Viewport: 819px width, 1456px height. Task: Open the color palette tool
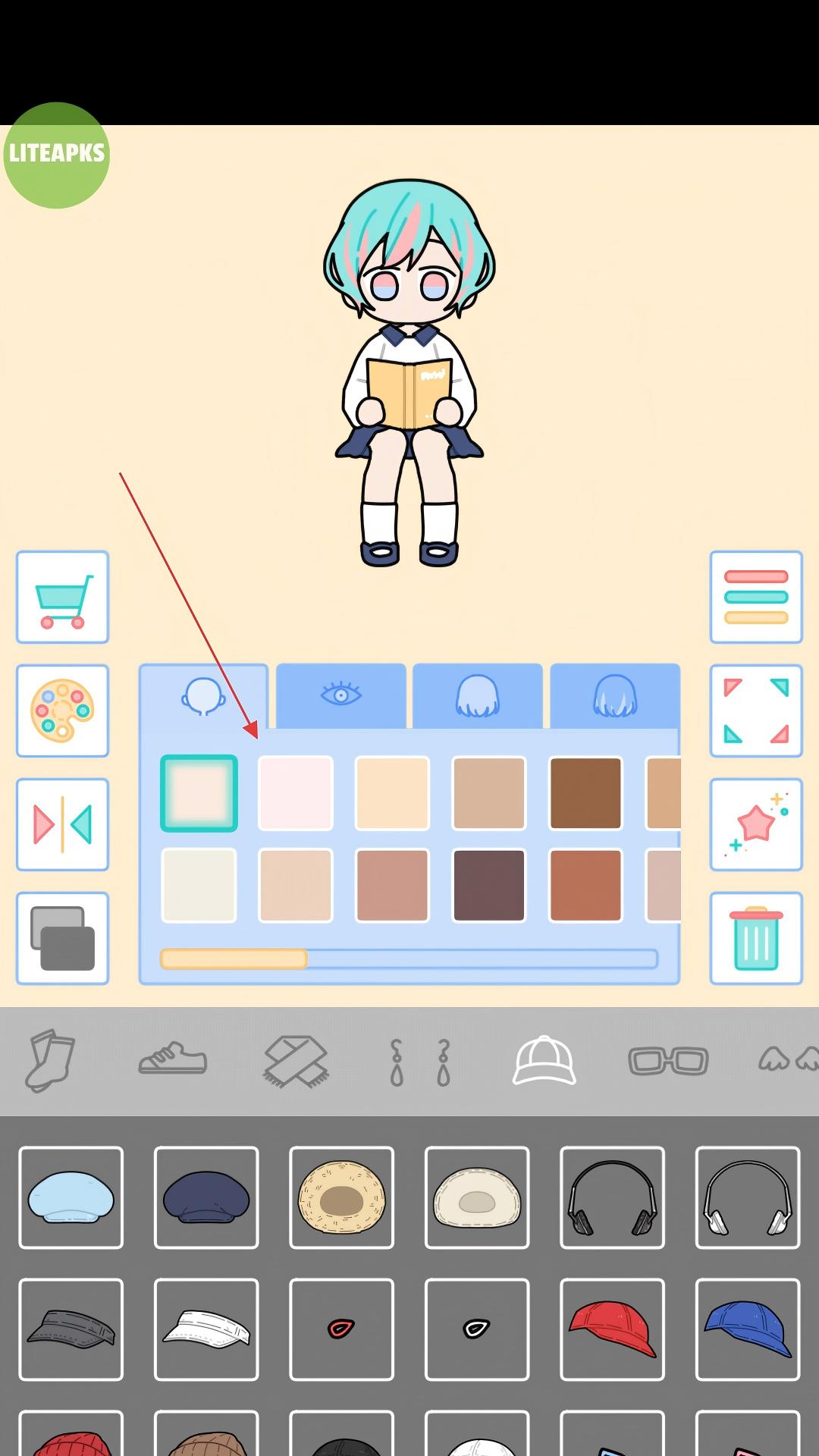(x=63, y=711)
